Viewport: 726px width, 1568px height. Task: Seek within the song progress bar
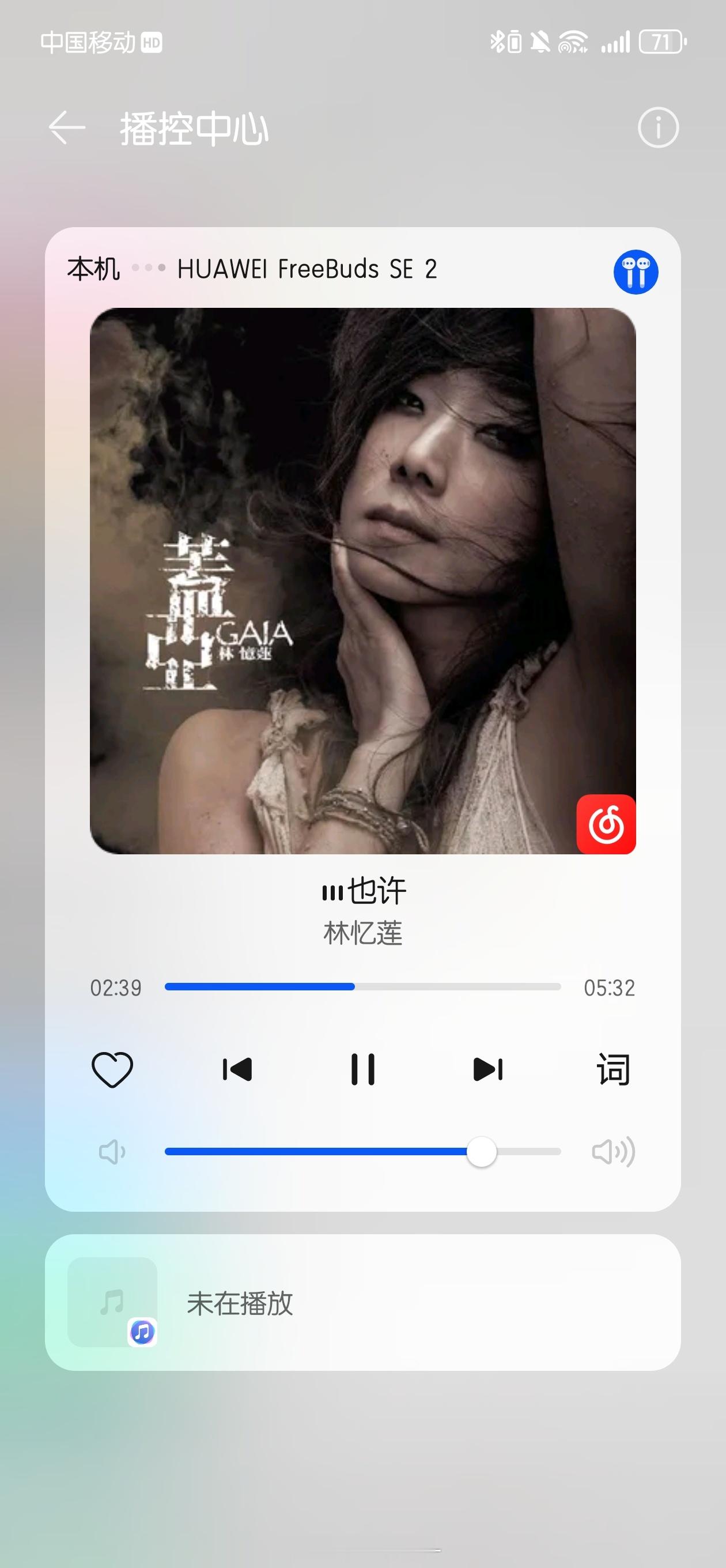click(362, 987)
